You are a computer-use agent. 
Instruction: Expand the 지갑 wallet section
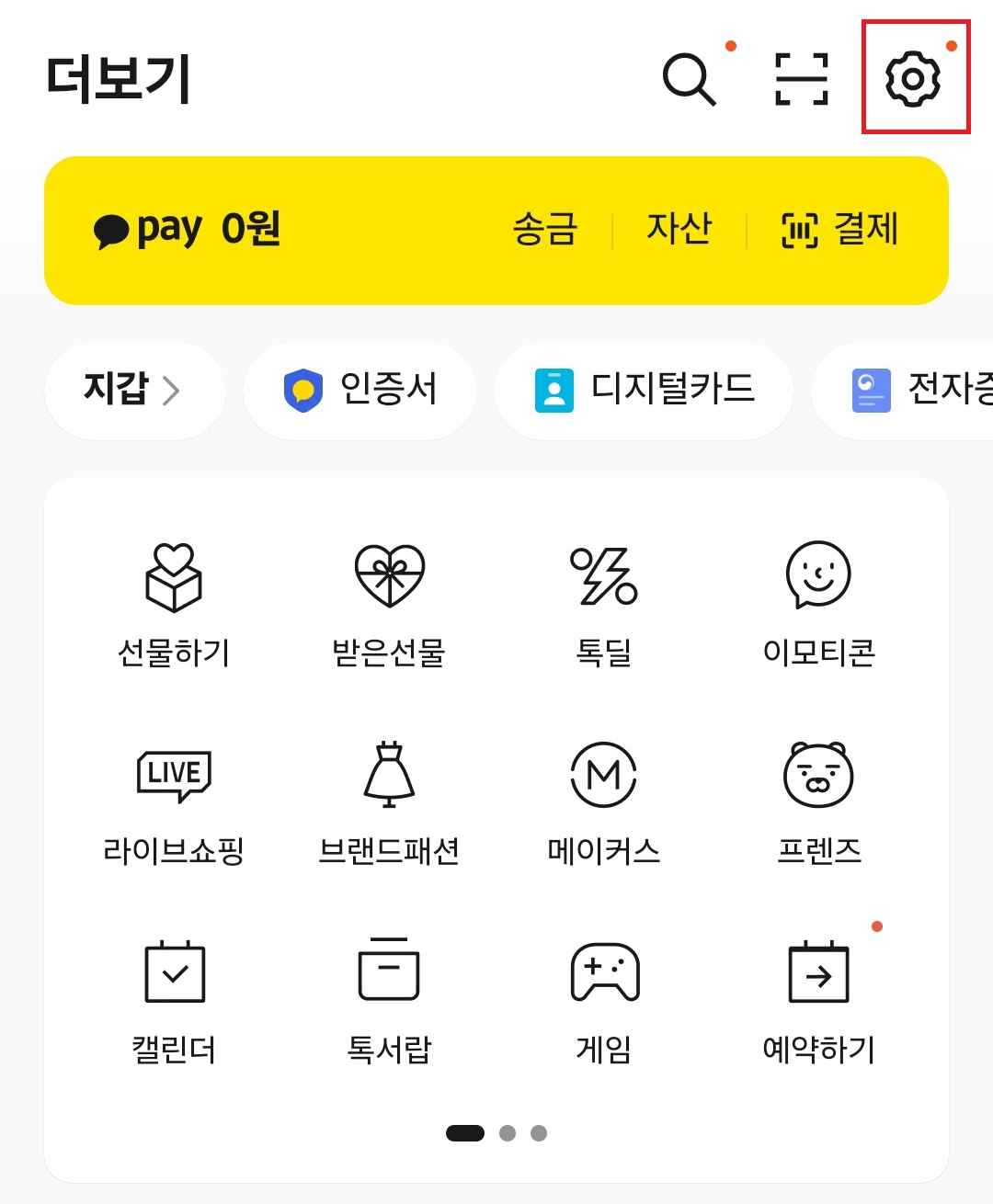134,390
